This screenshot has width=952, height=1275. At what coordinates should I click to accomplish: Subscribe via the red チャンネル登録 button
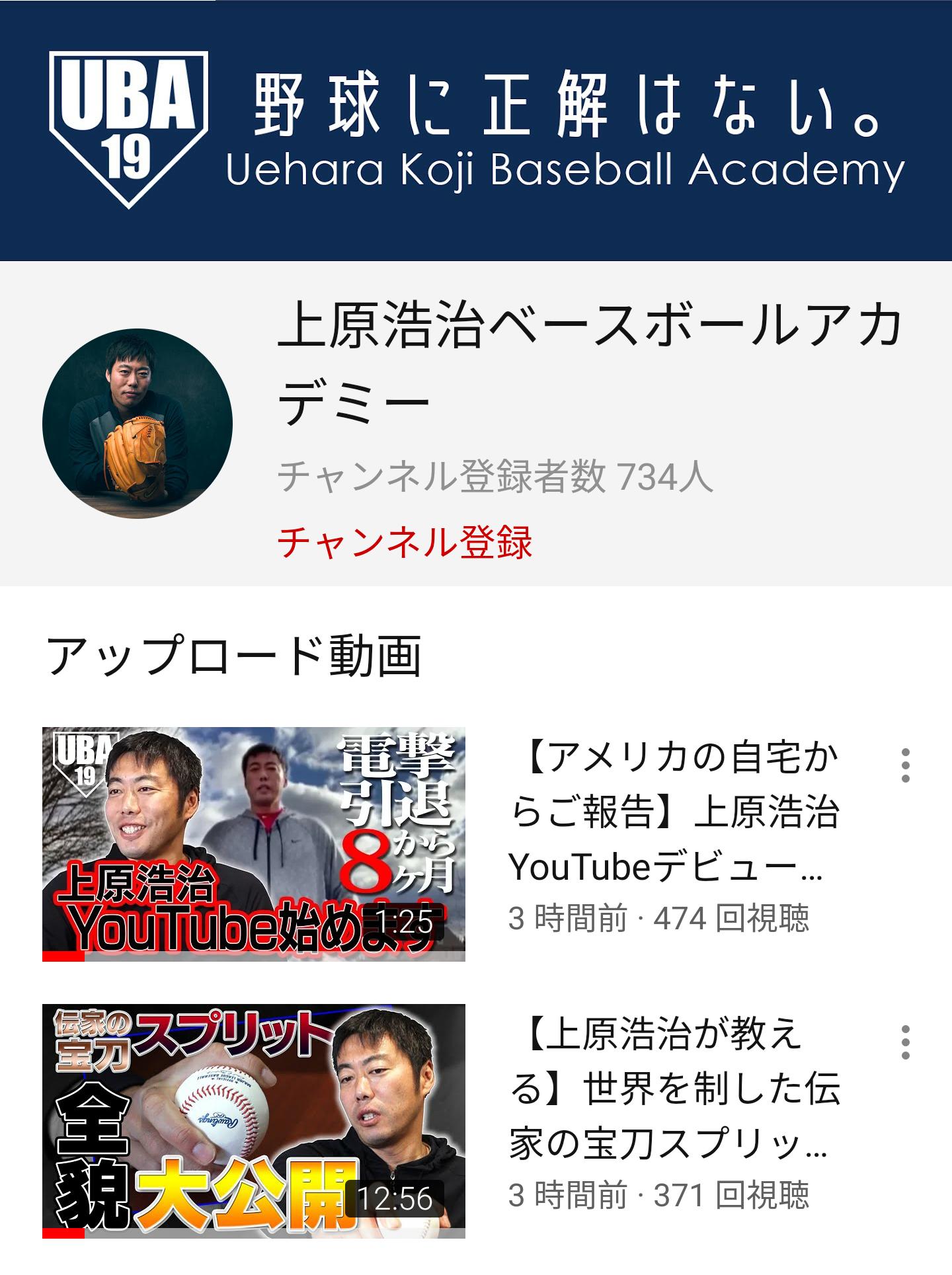click(x=405, y=542)
